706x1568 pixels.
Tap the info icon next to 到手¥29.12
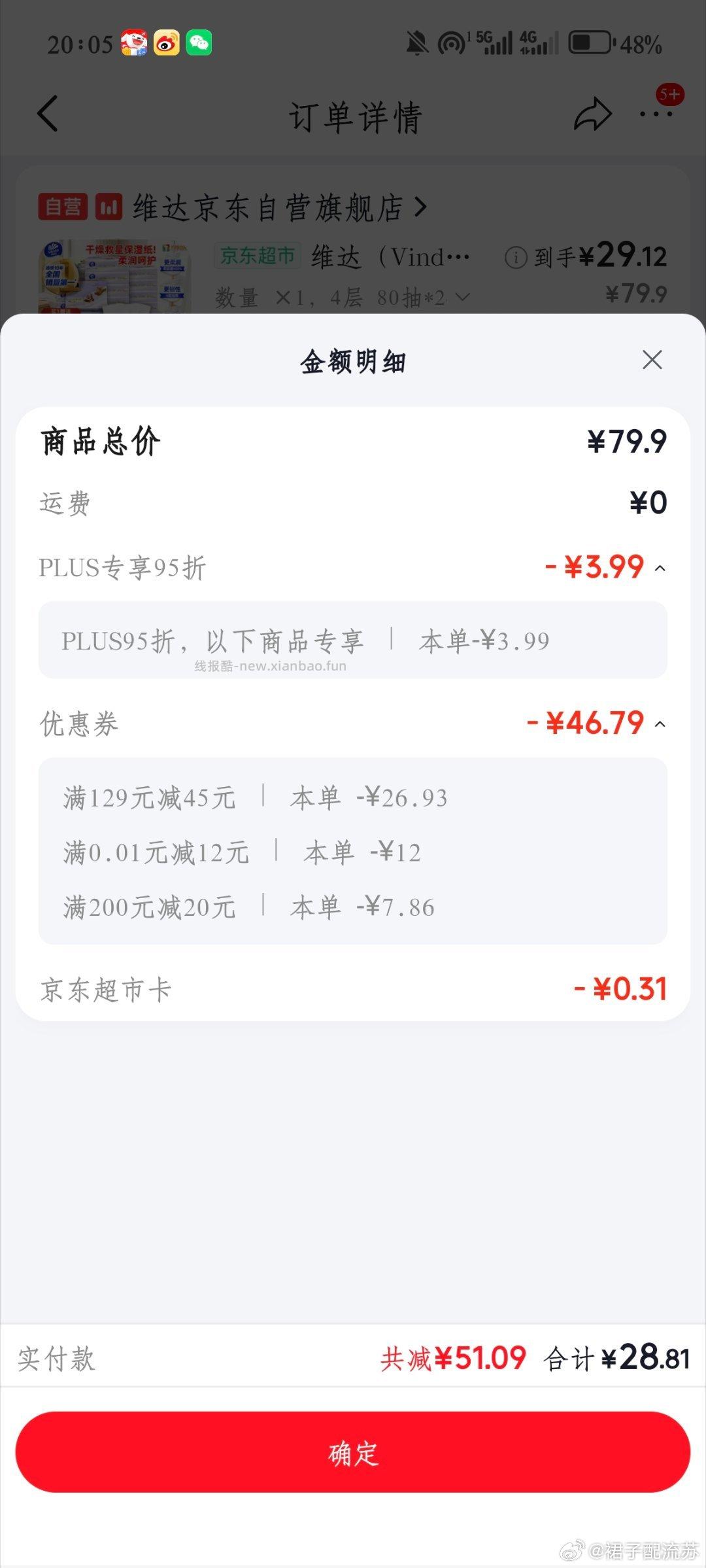click(x=516, y=256)
